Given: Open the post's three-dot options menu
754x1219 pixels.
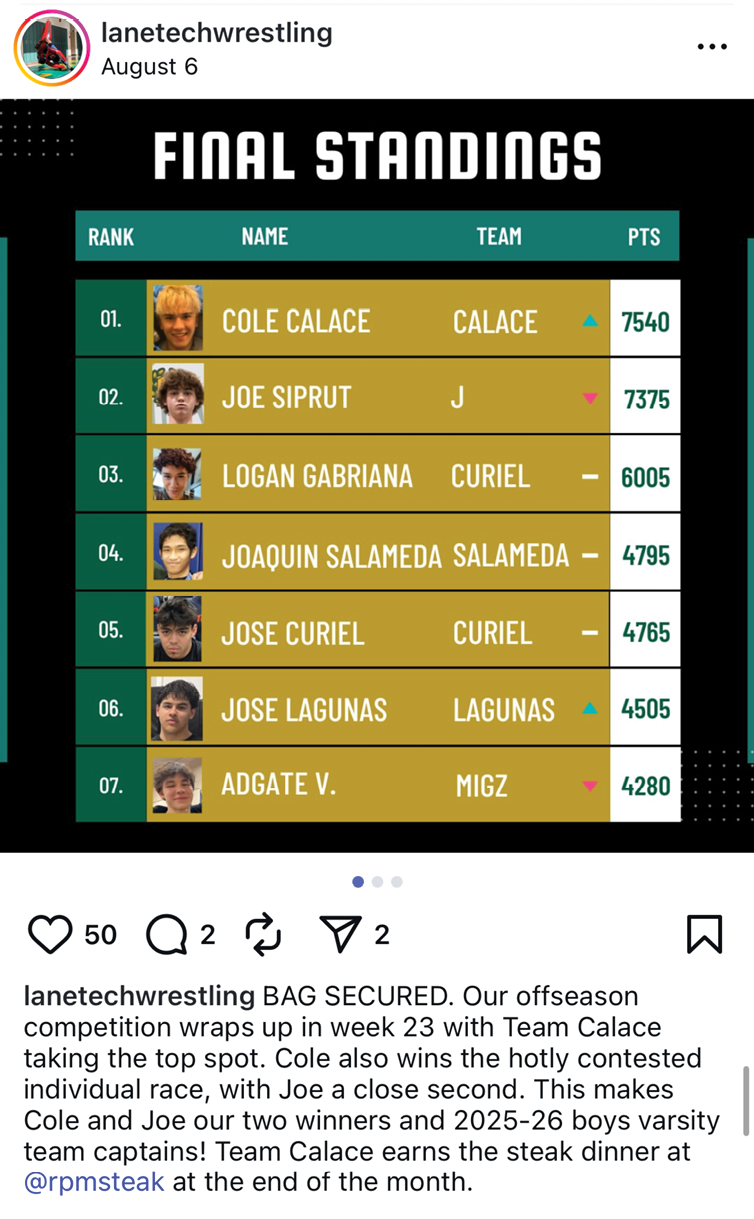Looking at the screenshot, I should 712,47.
